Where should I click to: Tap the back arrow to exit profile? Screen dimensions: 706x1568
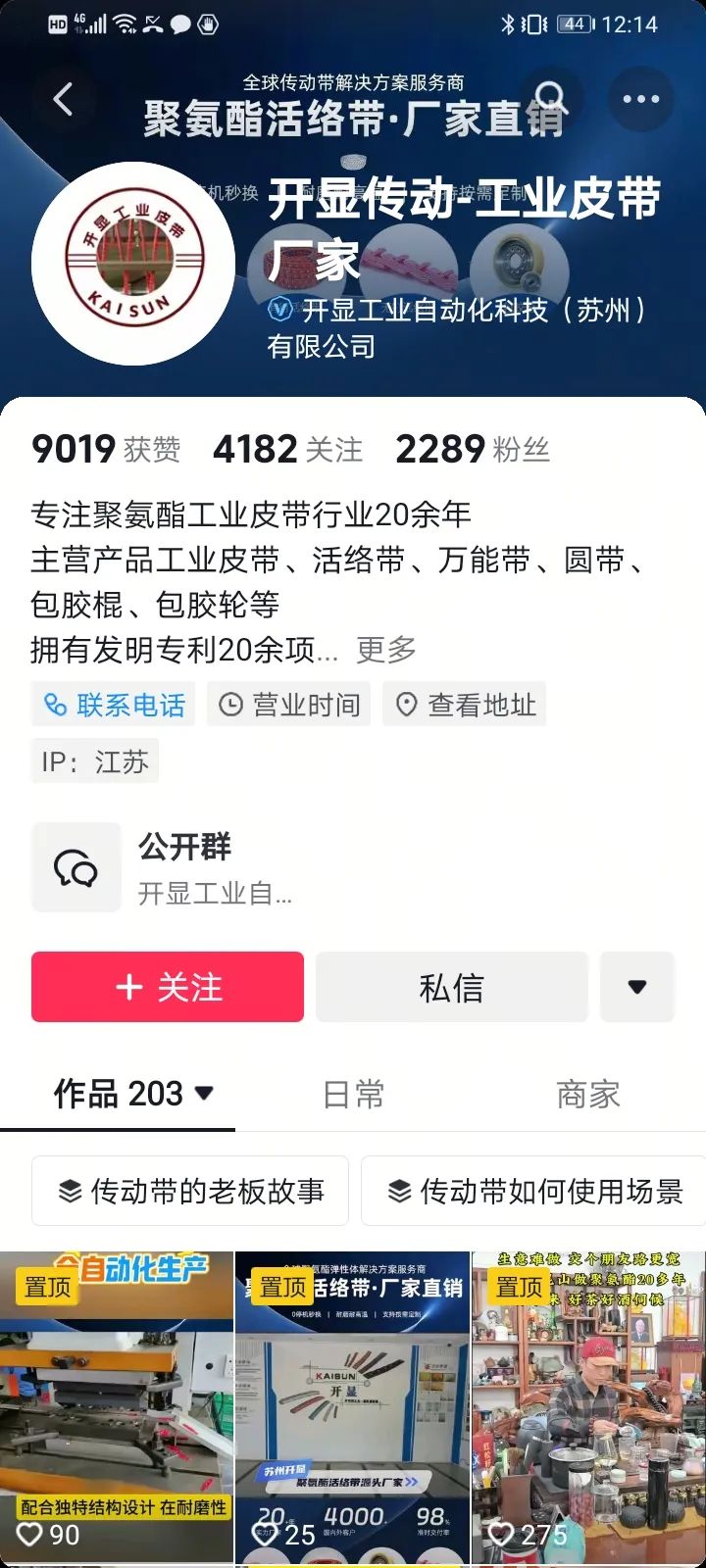click(63, 99)
